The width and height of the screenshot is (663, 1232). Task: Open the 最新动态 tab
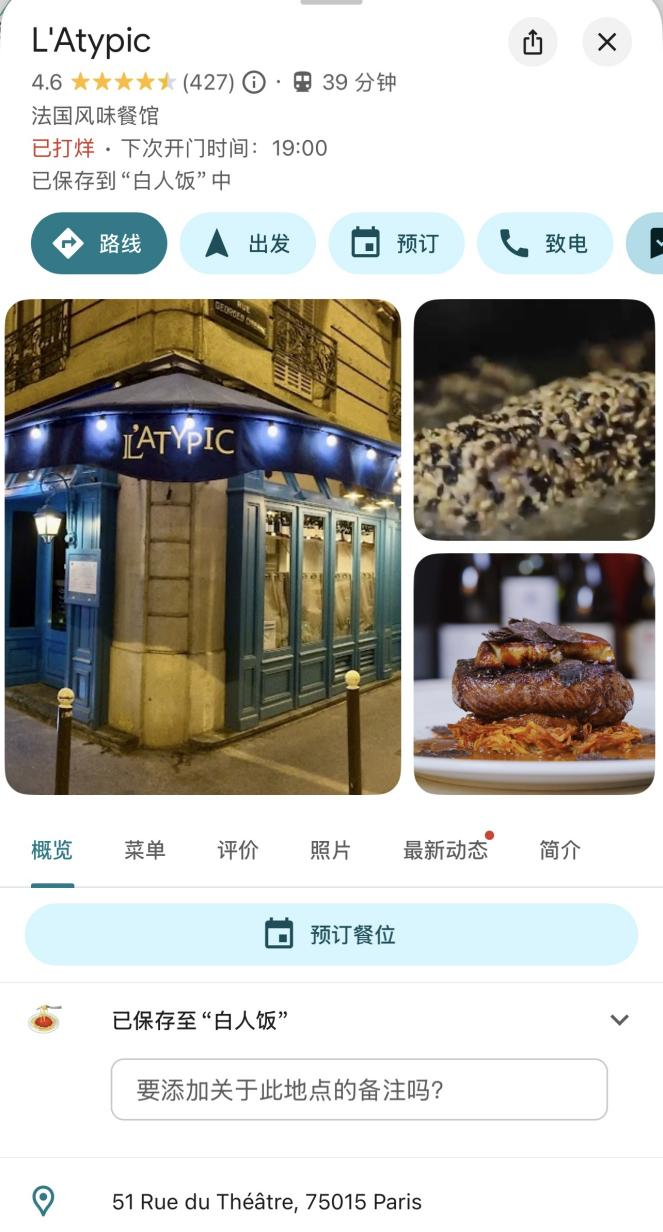(x=446, y=850)
